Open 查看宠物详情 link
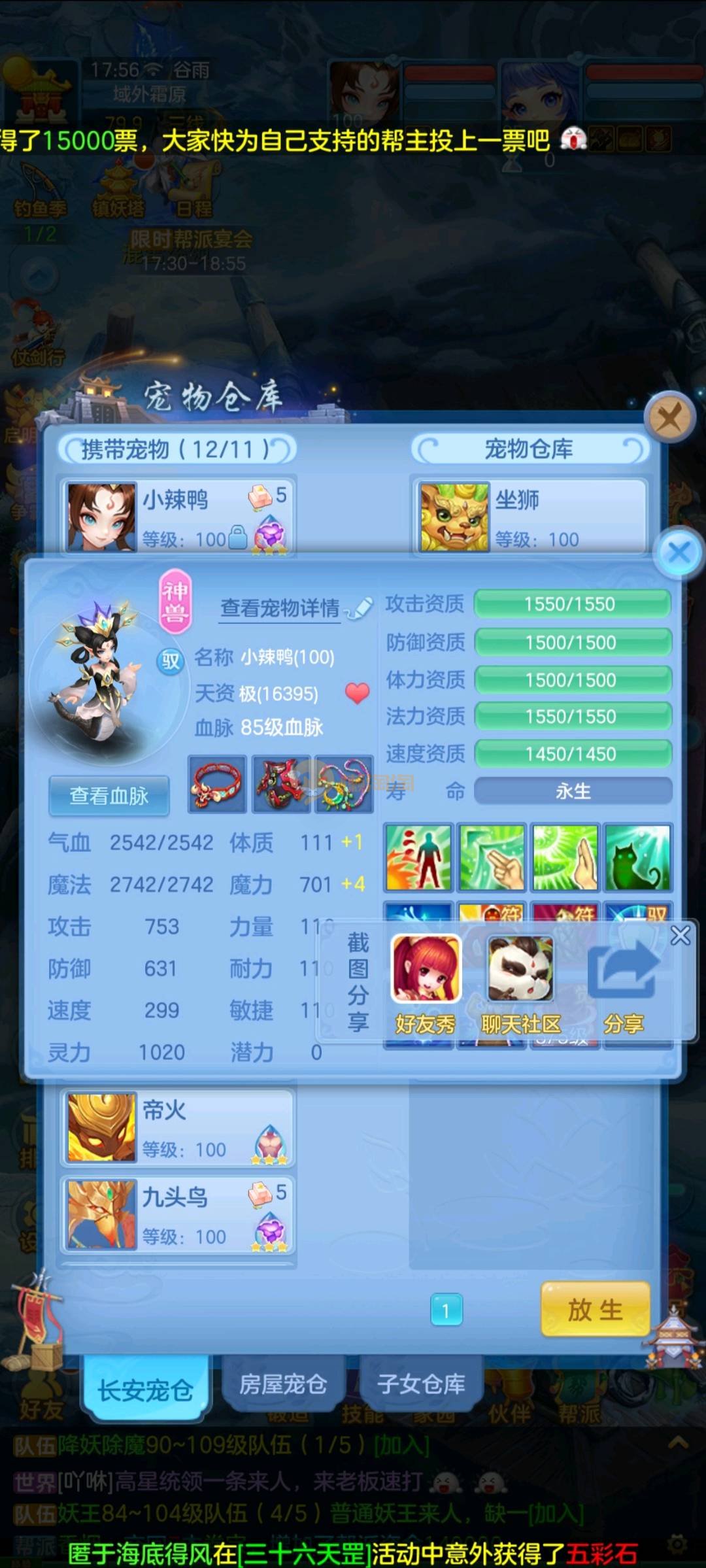The height and width of the screenshot is (1568, 706). (x=280, y=608)
